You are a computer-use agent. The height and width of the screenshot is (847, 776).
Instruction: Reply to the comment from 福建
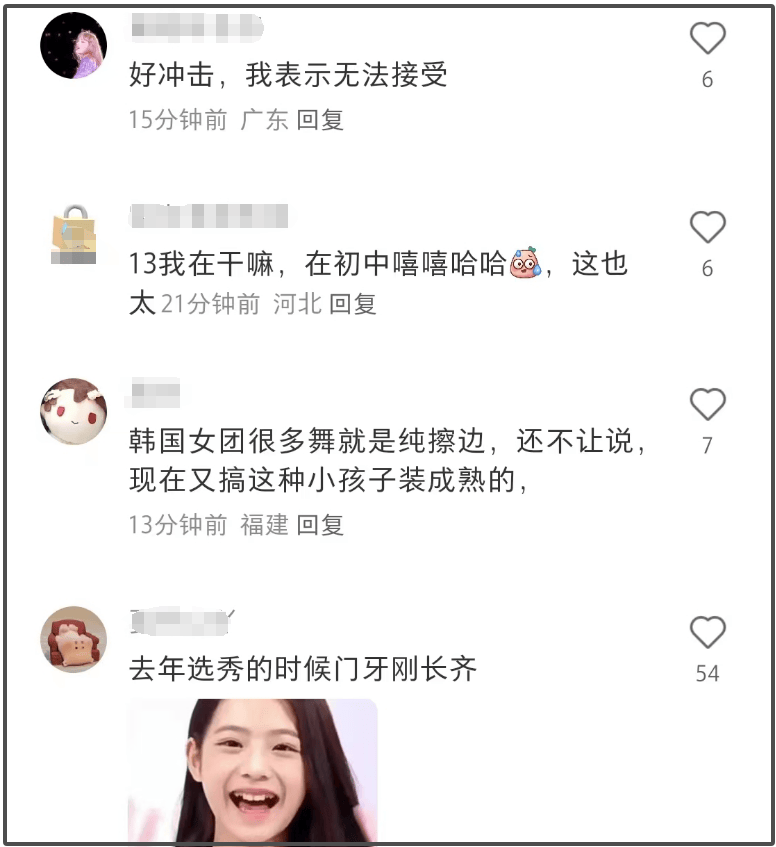click(320, 524)
